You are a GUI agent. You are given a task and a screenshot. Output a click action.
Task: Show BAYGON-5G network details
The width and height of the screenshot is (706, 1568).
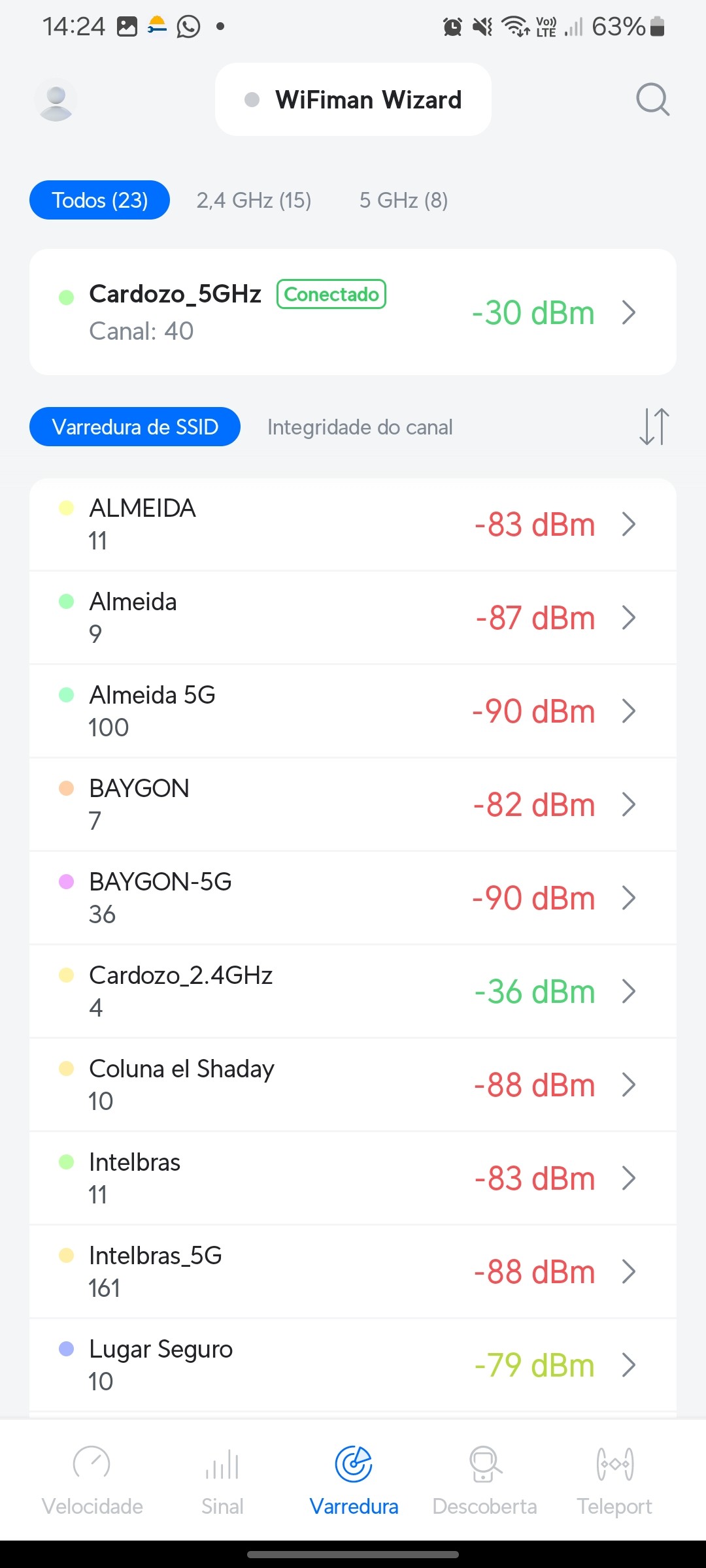353,898
